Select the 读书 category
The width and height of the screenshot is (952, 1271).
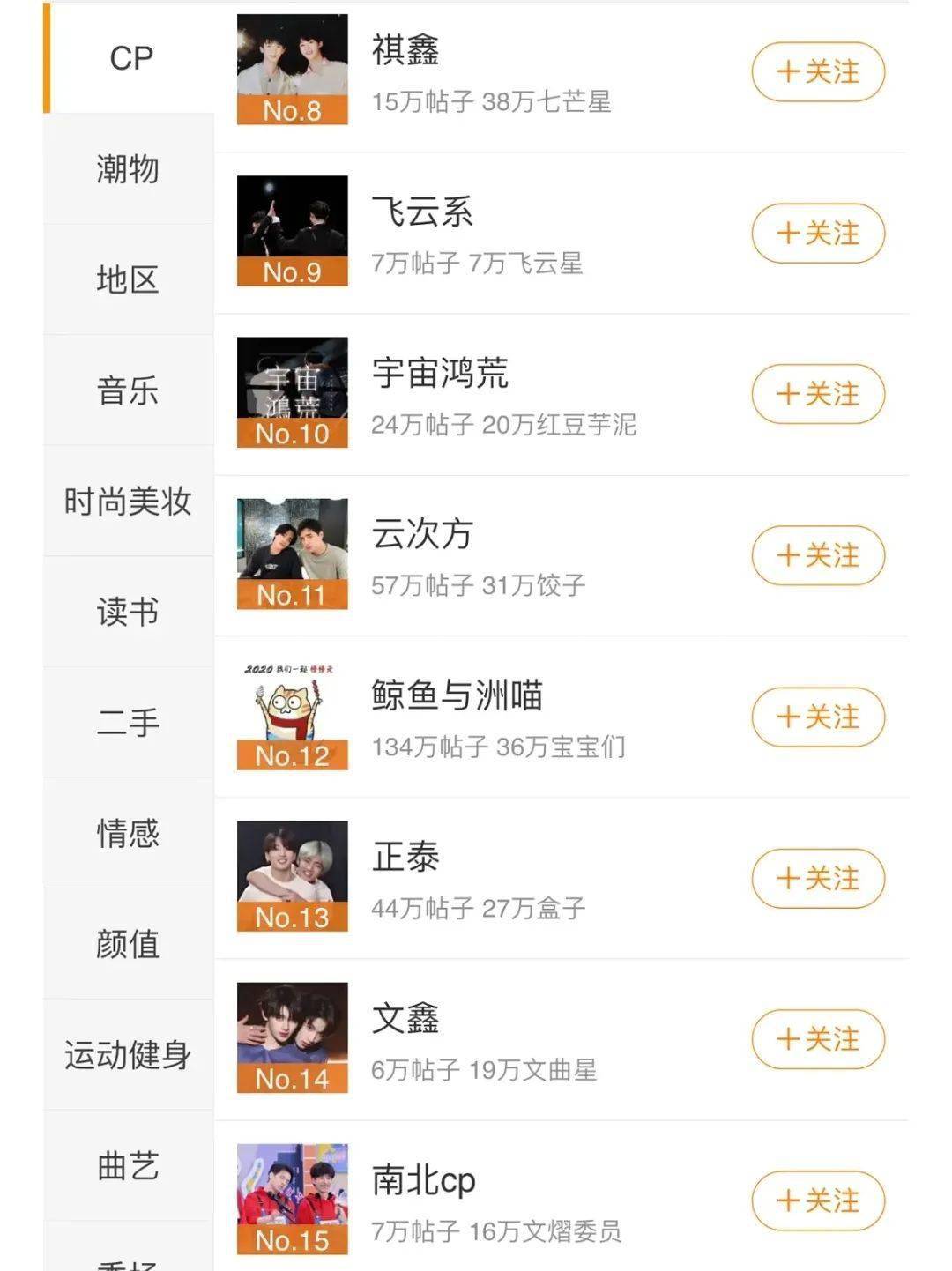[128, 612]
